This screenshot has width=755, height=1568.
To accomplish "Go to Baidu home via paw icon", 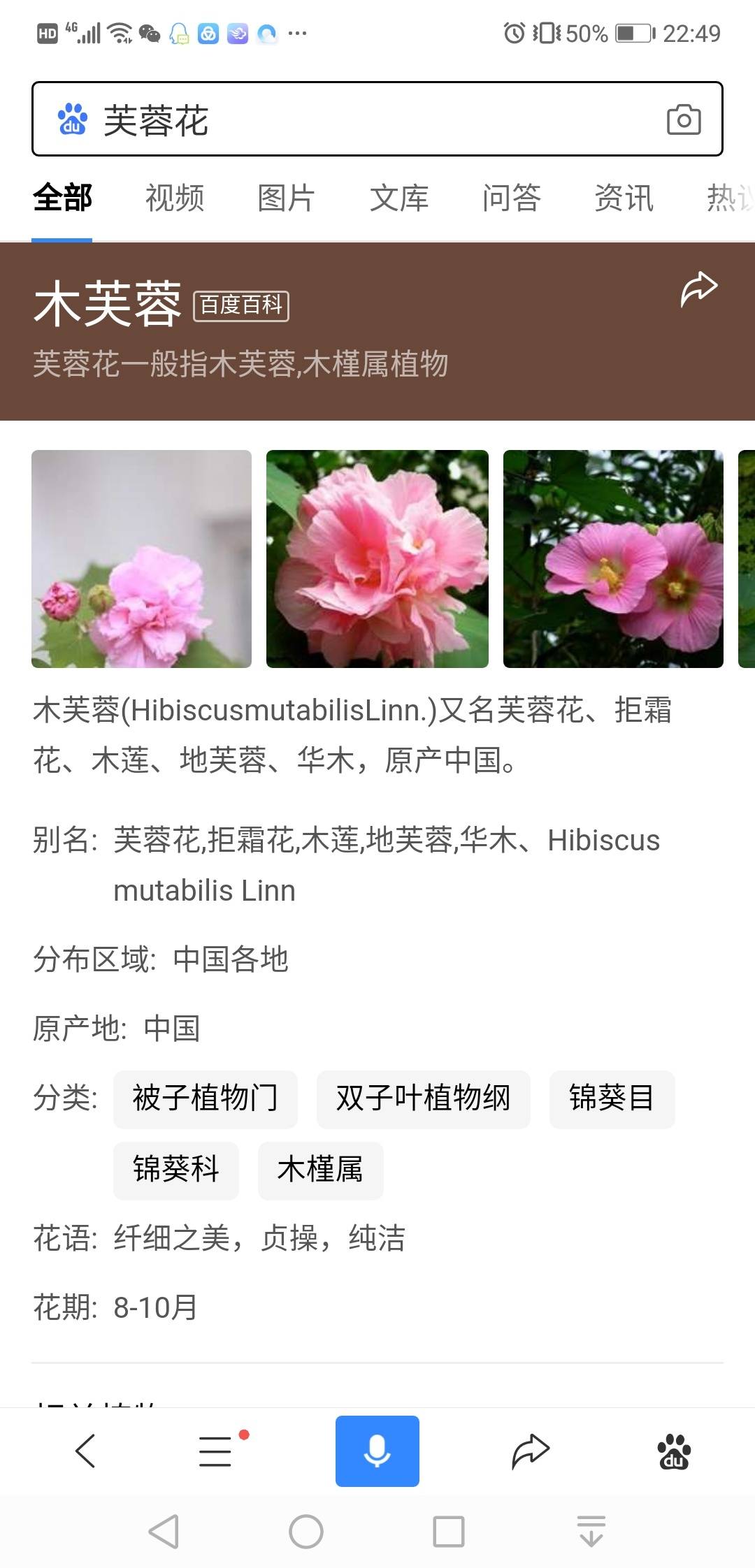I will [x=674, y=1451].
